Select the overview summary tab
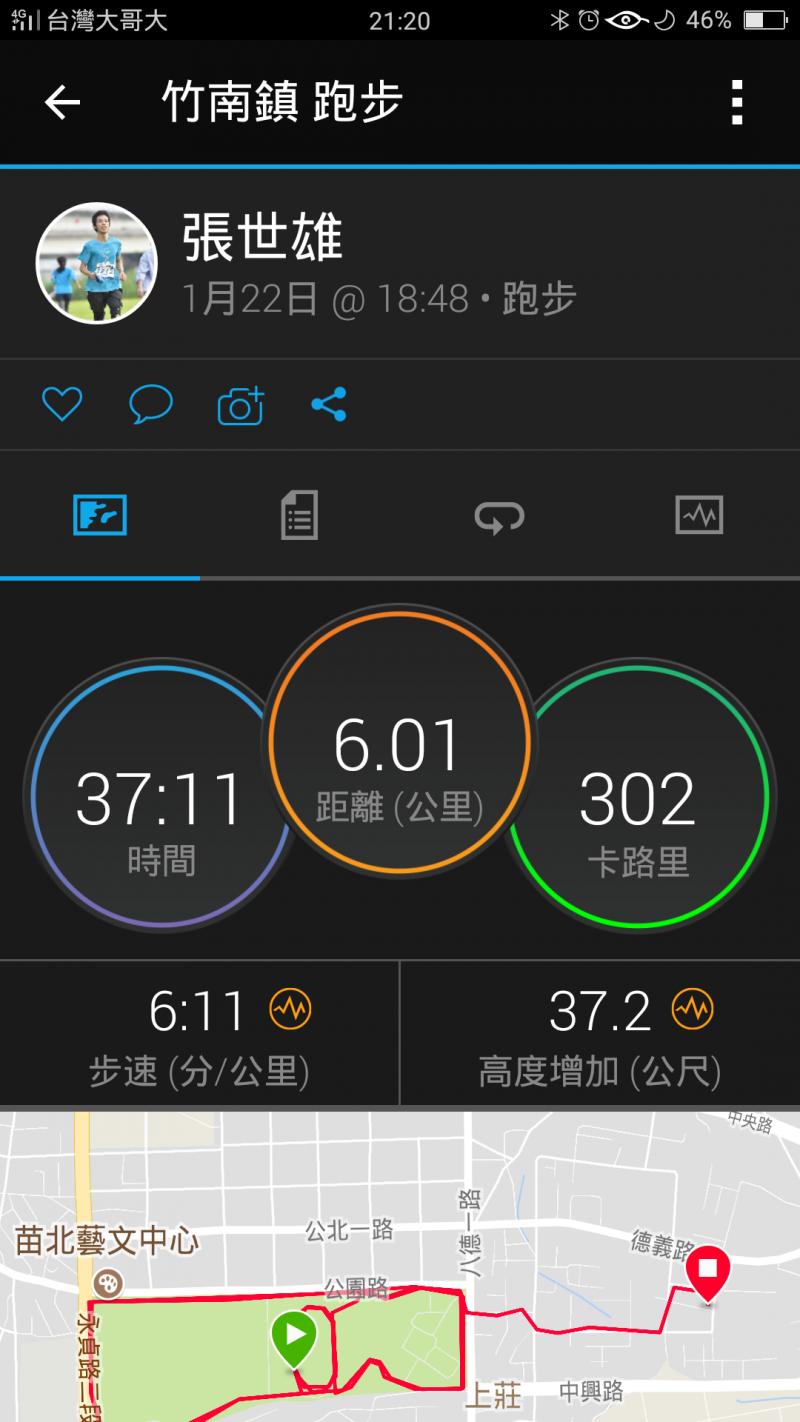 coord(100,516)
